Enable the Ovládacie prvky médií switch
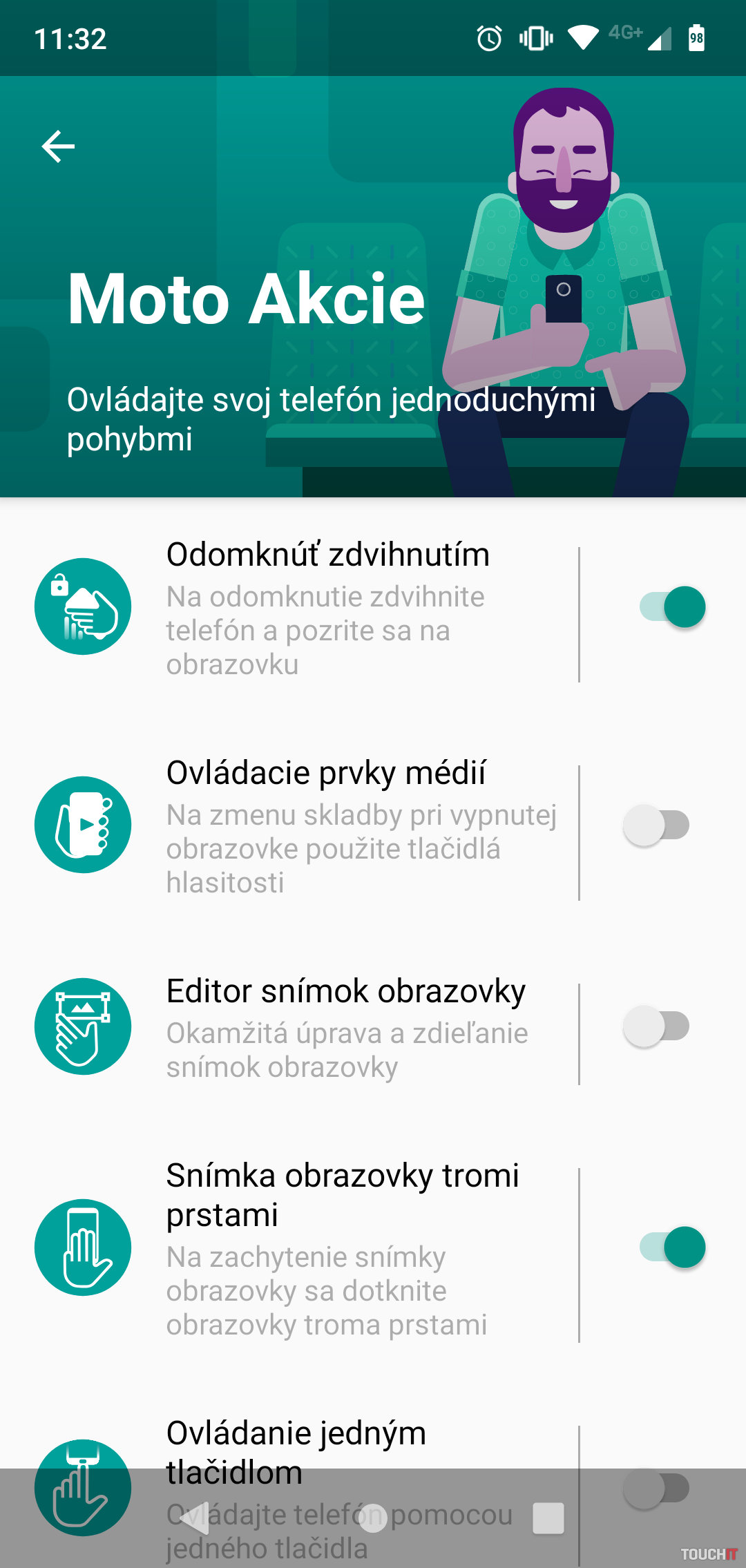This screenshot has height=1568, width=746. coord(657,825)
